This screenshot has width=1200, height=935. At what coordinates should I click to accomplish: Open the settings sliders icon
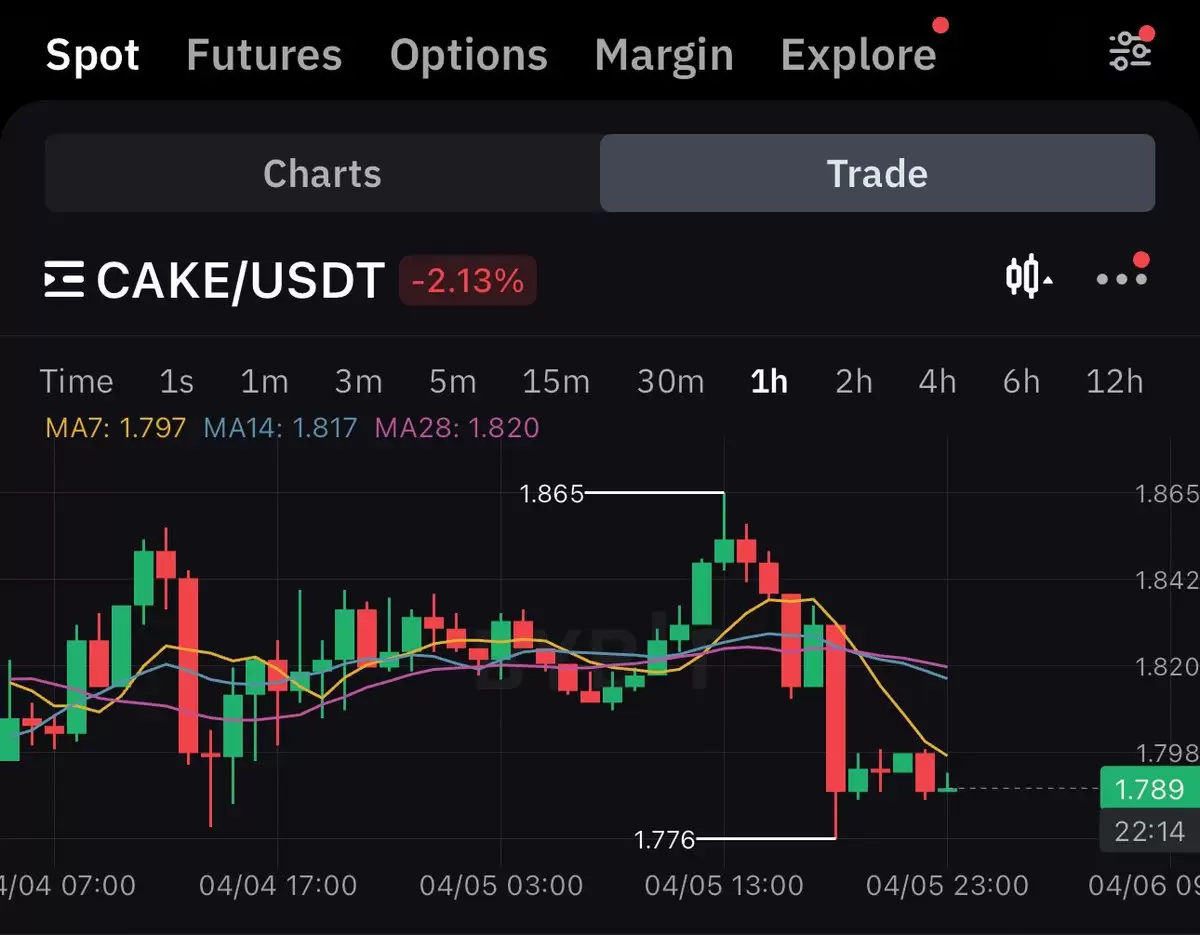1130,51
